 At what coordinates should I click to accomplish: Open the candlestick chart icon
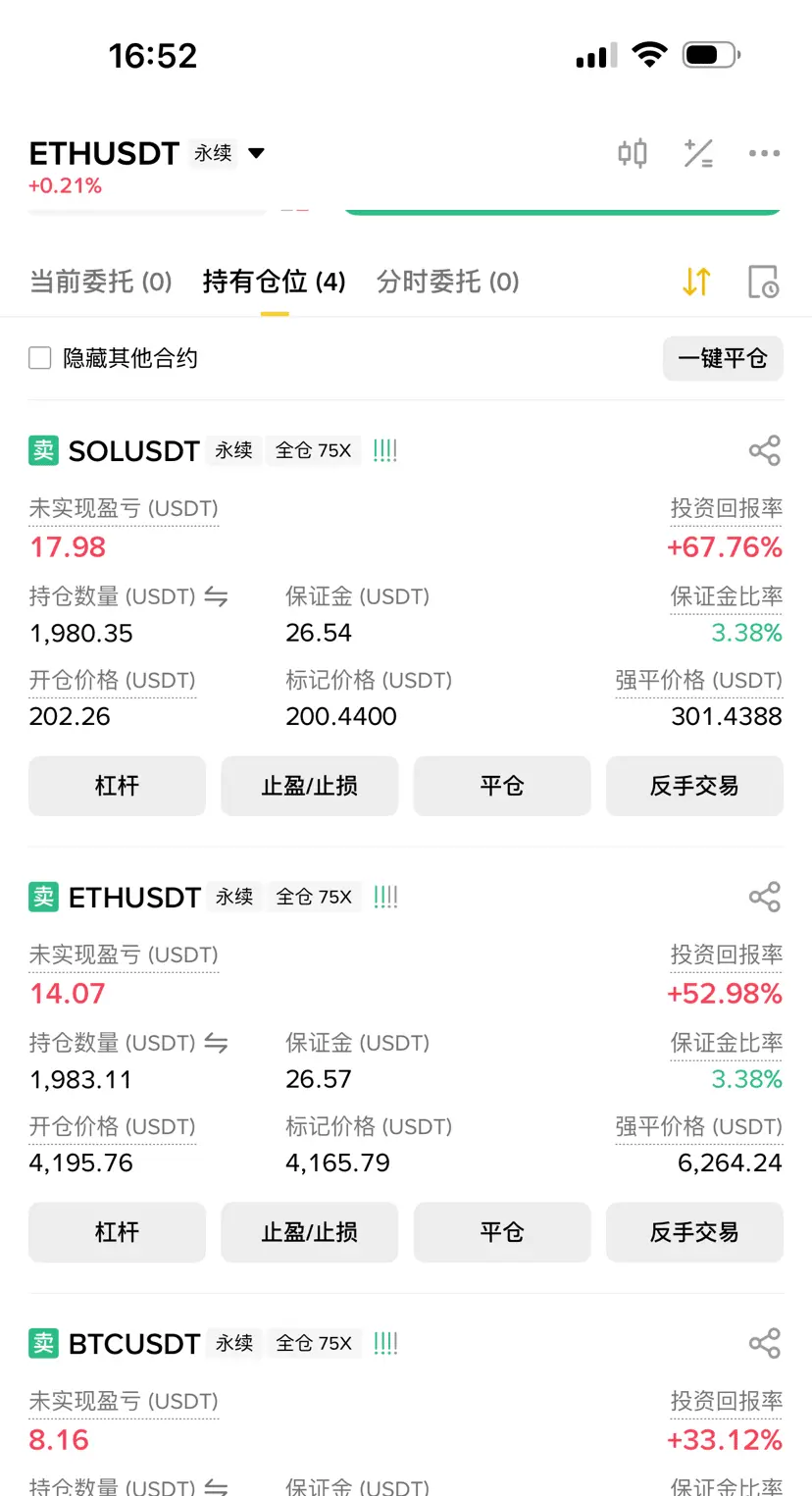(633, 153)
